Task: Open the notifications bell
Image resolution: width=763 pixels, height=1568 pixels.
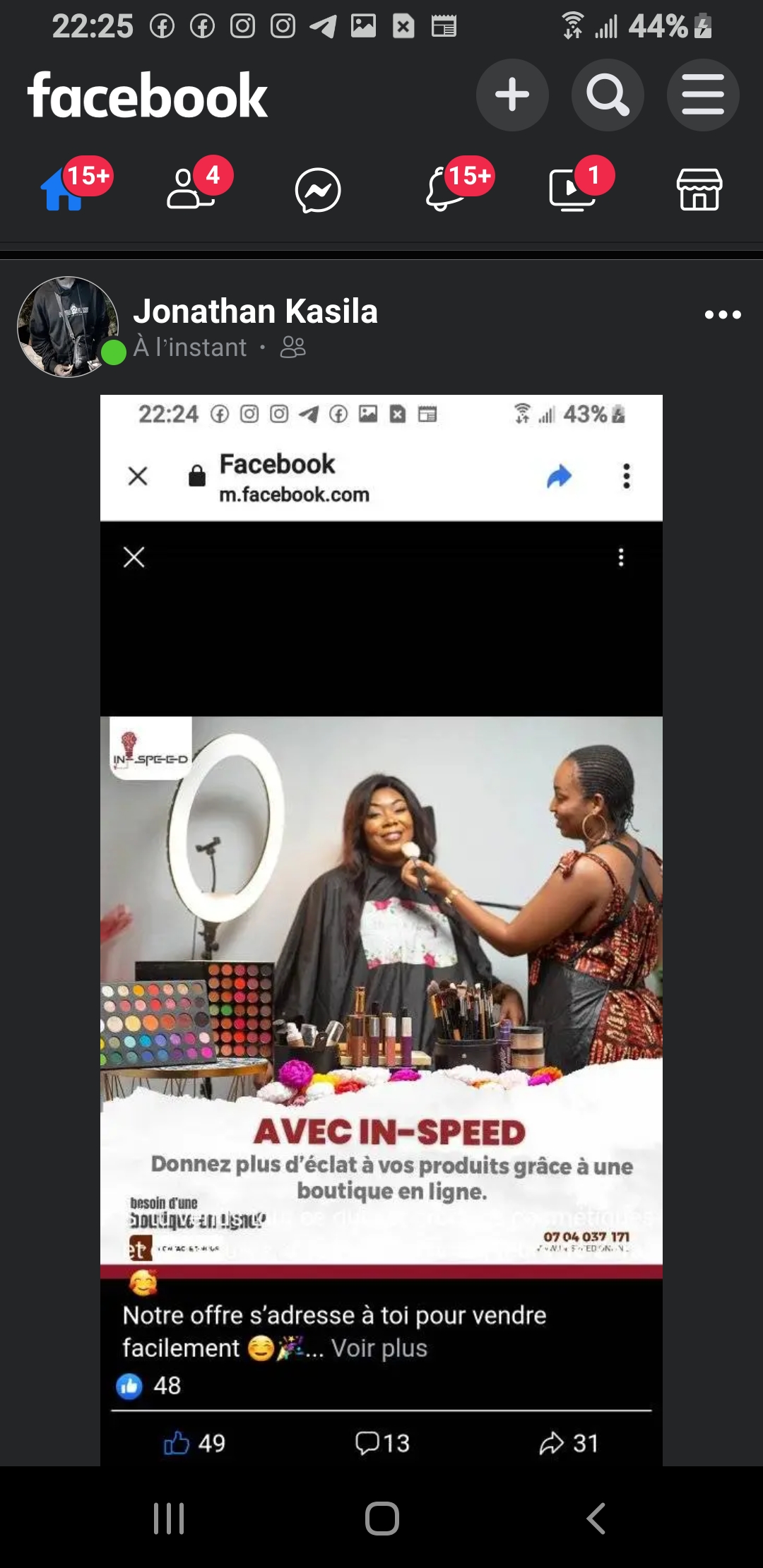Action: click(445, 191)
